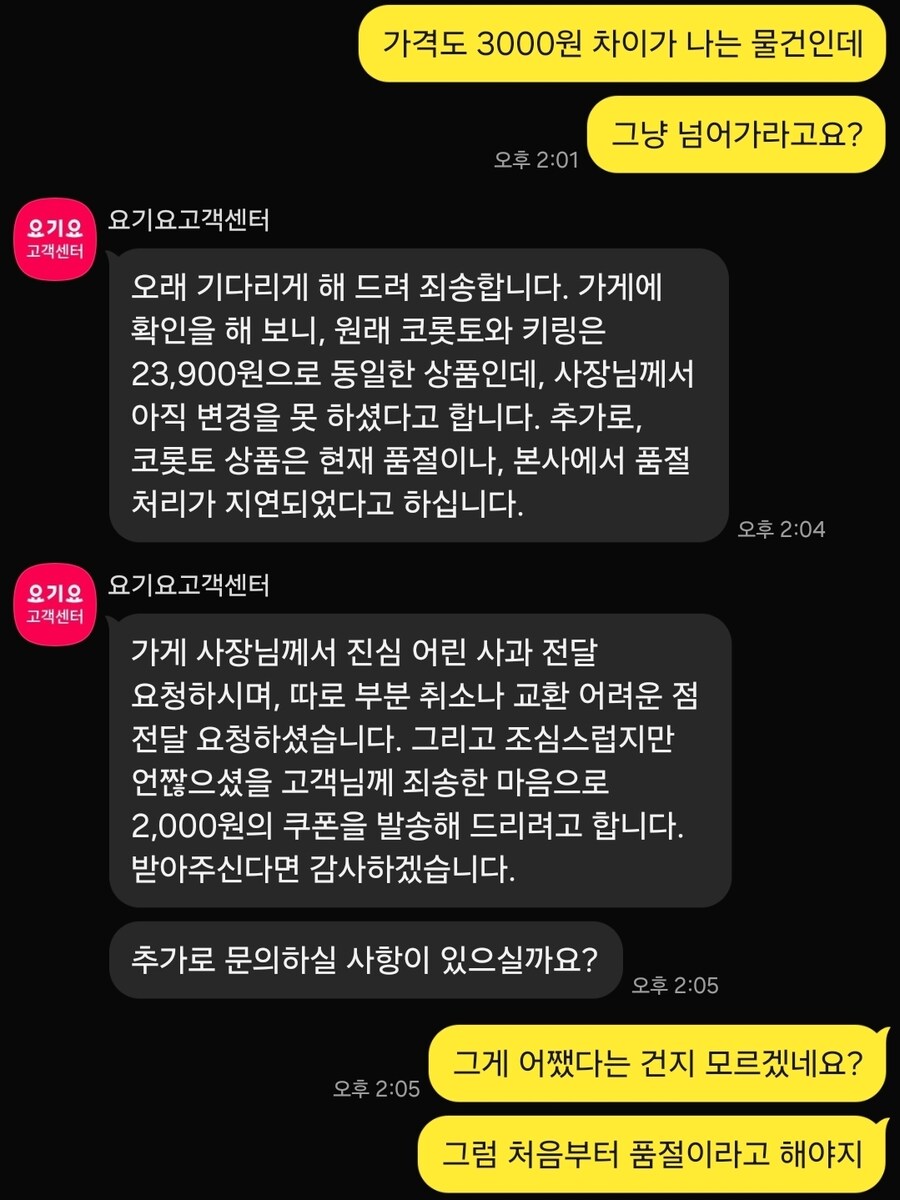Click the bubble asking 추가로 문의하실 사항이 있으실까요?
Screen dimensions: 900x1200
coord(370,957)
